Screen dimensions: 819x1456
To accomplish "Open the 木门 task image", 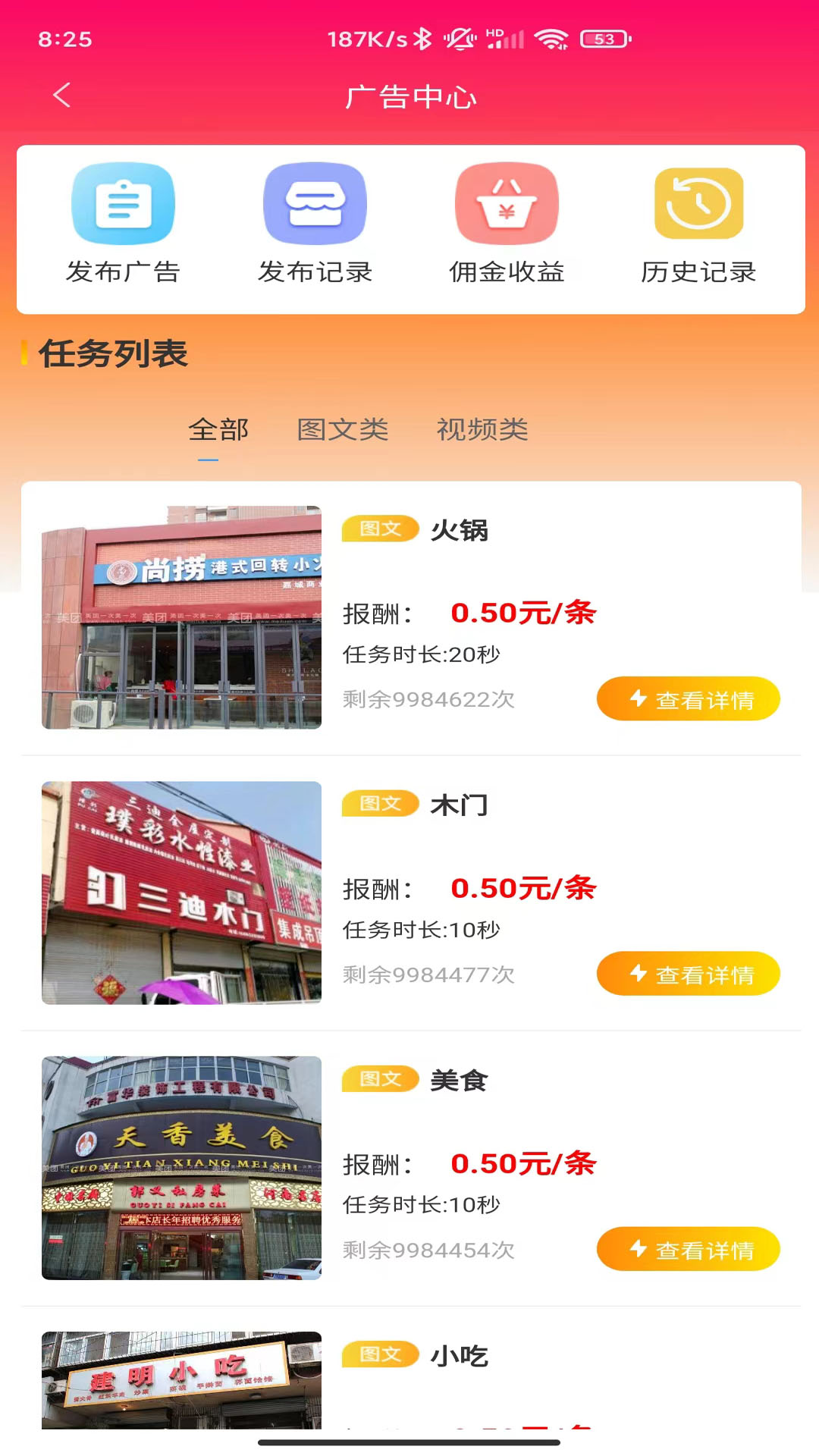I will point(181,893).
